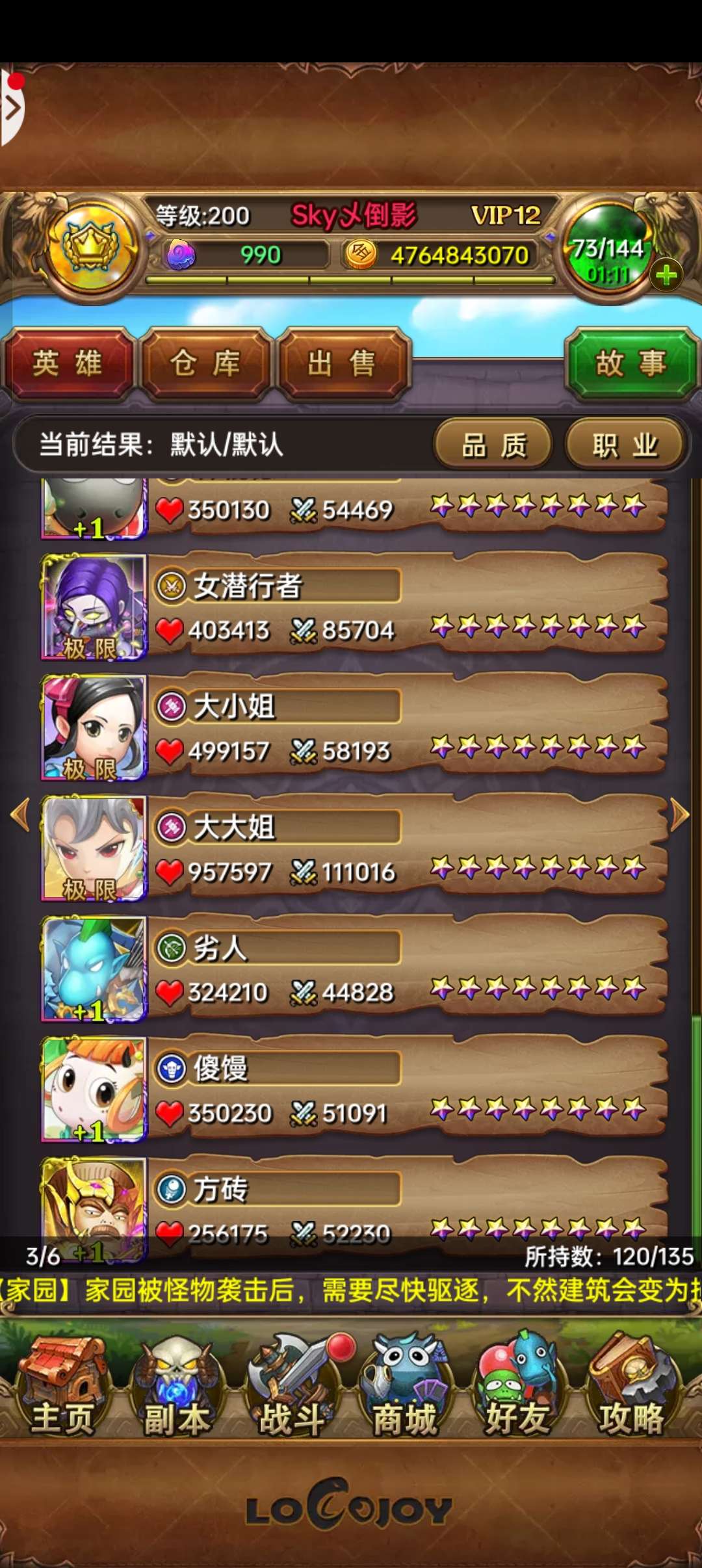The image size is (702, 1568).
Task: Open hero 女潜行者 details
Action: pyautogui.click(x=354, y=607)
